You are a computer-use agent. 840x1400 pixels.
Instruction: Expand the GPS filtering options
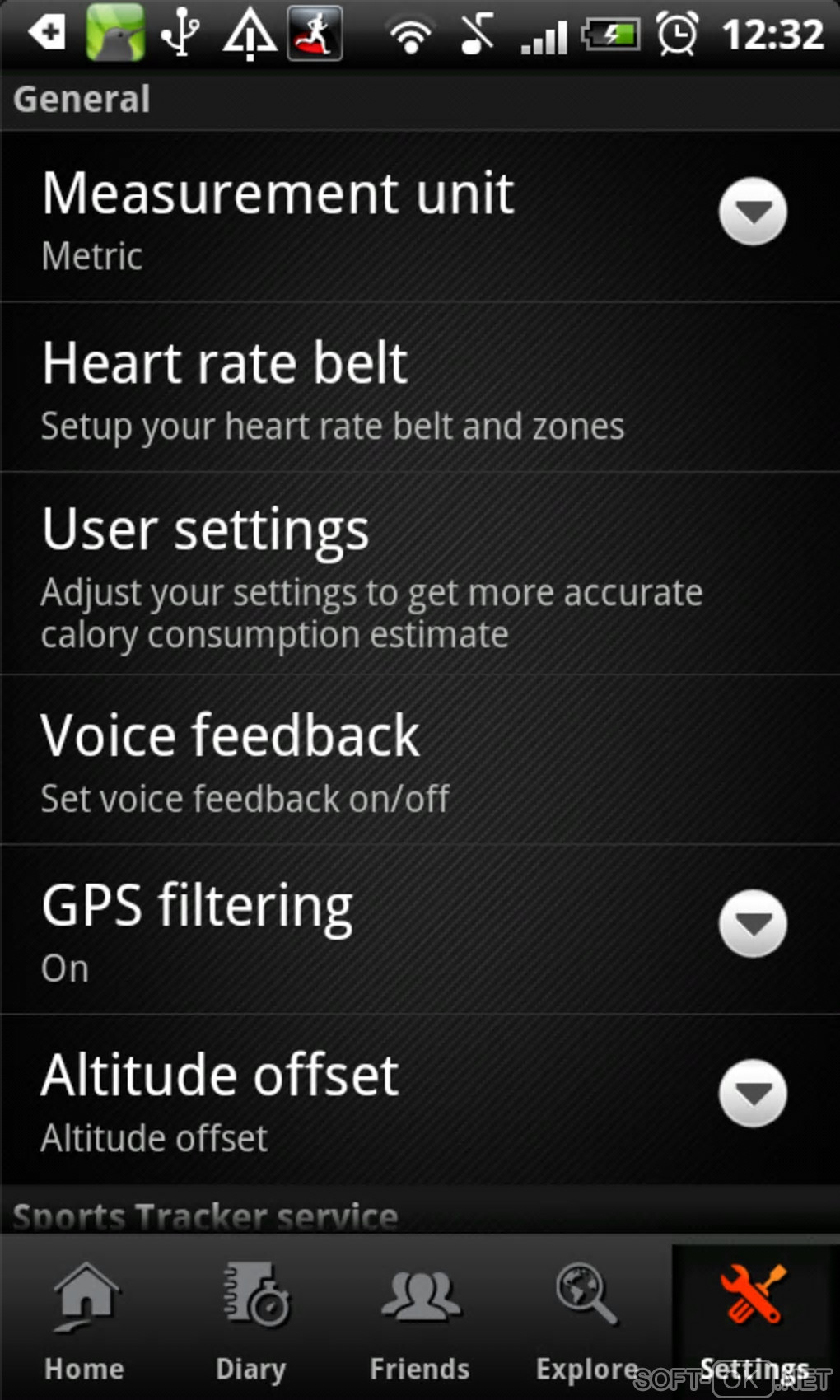pyautogui.click(x=752, y=924)
